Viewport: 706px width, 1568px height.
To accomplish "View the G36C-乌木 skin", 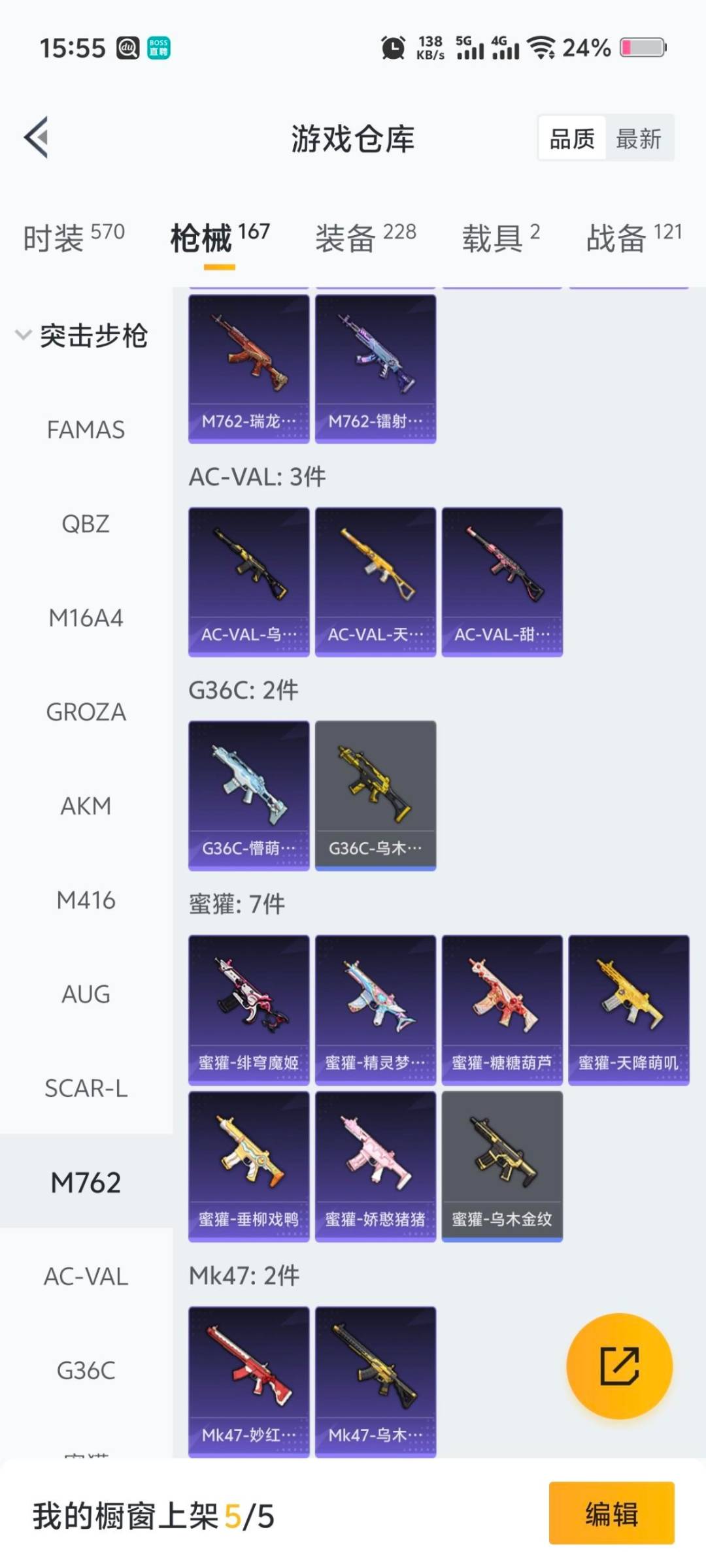I will pyautogui.click(x=375, y=795).
